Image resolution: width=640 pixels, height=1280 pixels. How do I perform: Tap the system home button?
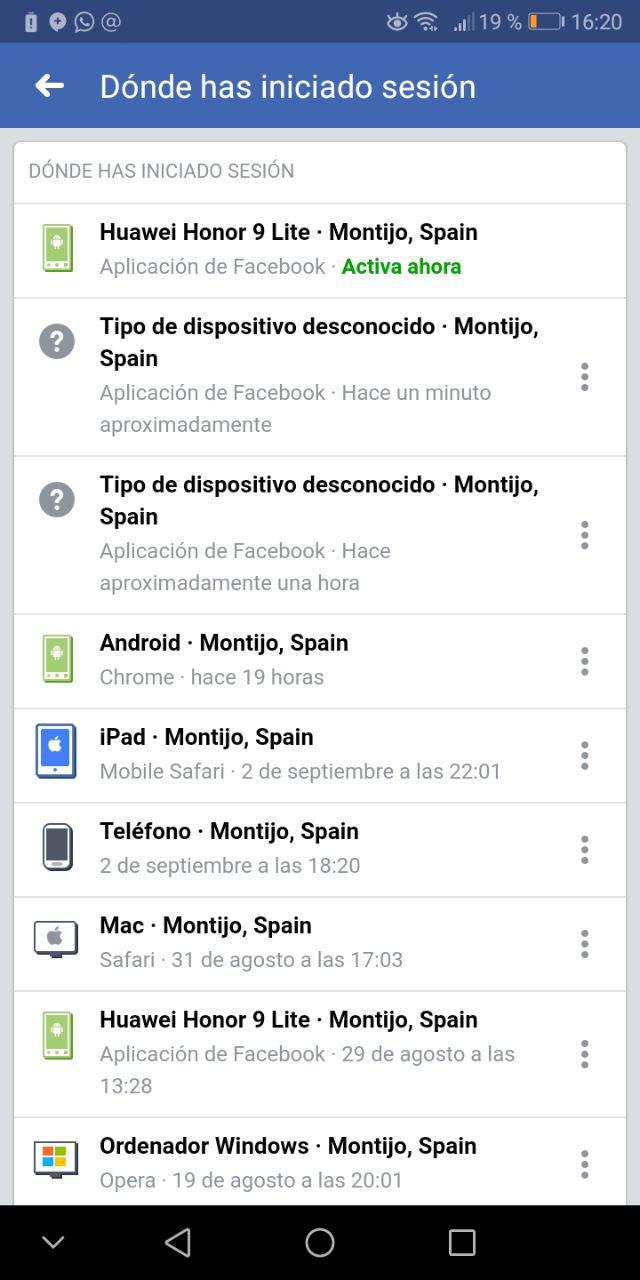(320, 1242)
